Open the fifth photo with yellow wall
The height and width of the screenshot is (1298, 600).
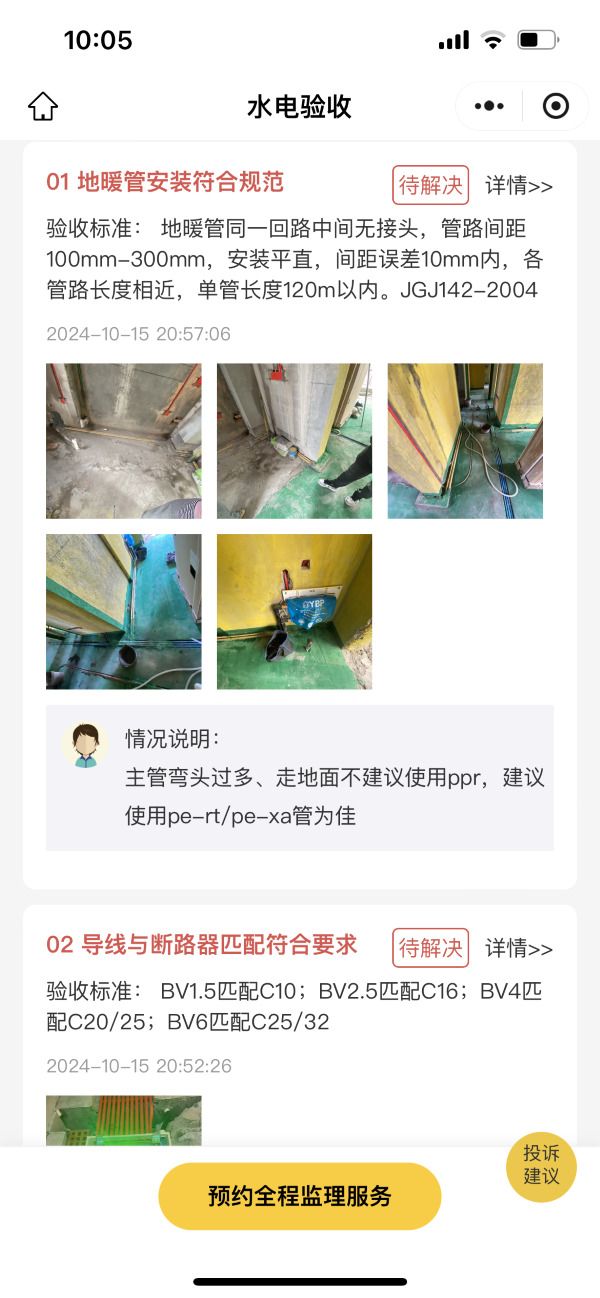(294, 611)
